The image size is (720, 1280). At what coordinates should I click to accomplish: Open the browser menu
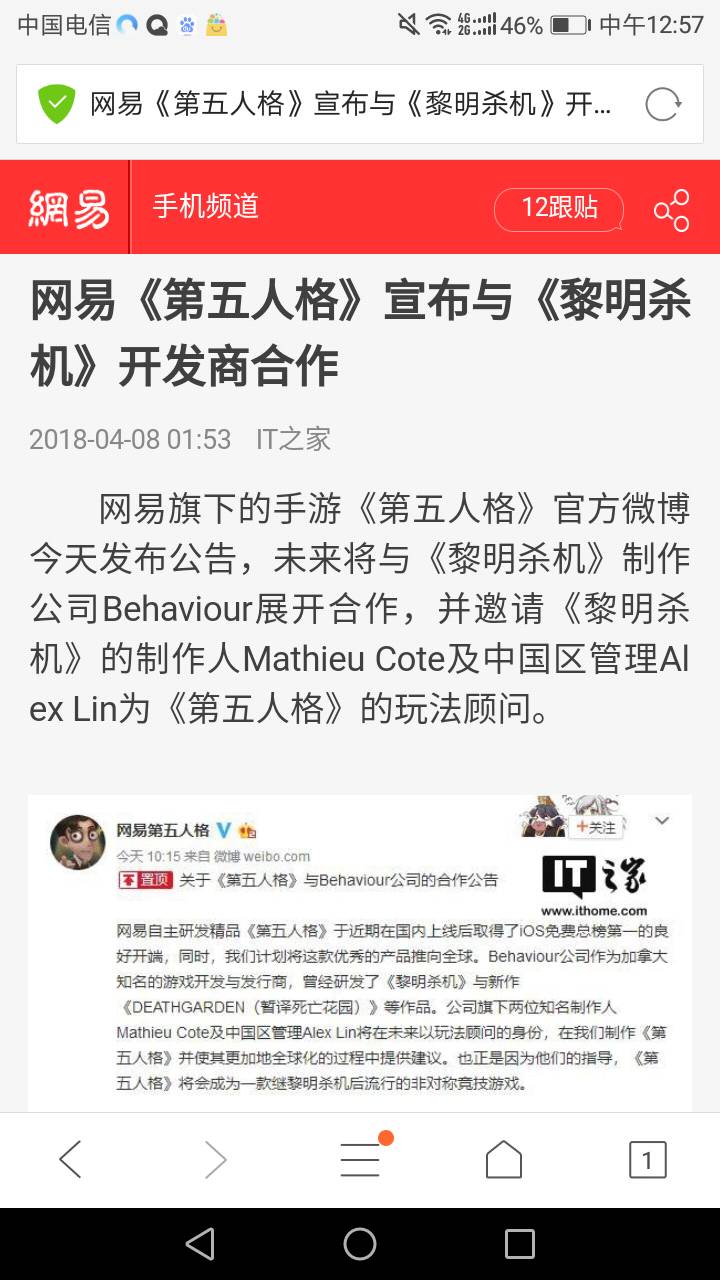coord(360,1160)
